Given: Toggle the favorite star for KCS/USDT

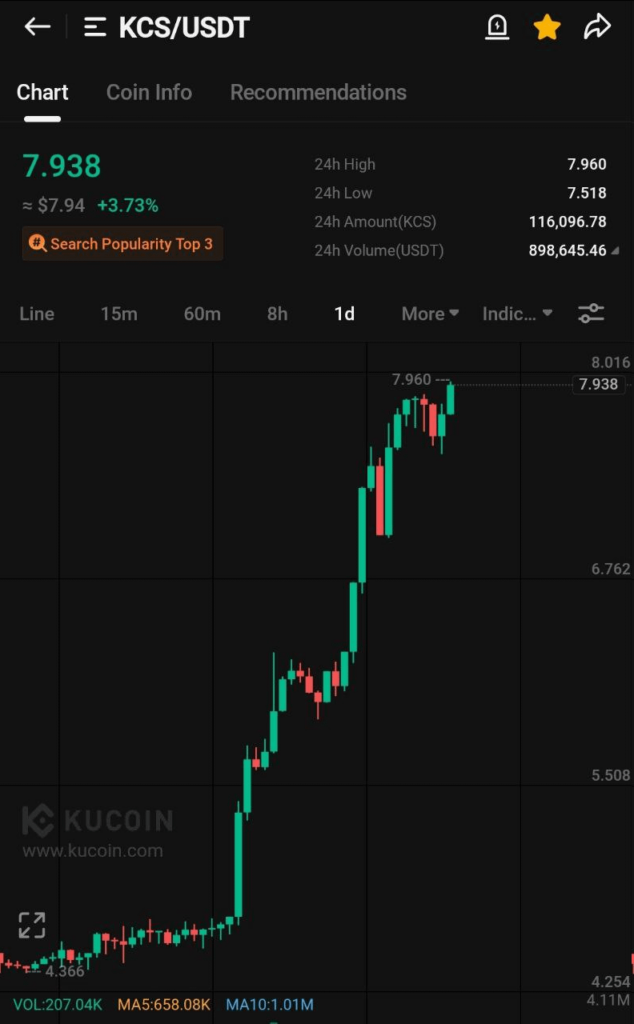Looking at the screenshot, I should [x=547, y=27].
